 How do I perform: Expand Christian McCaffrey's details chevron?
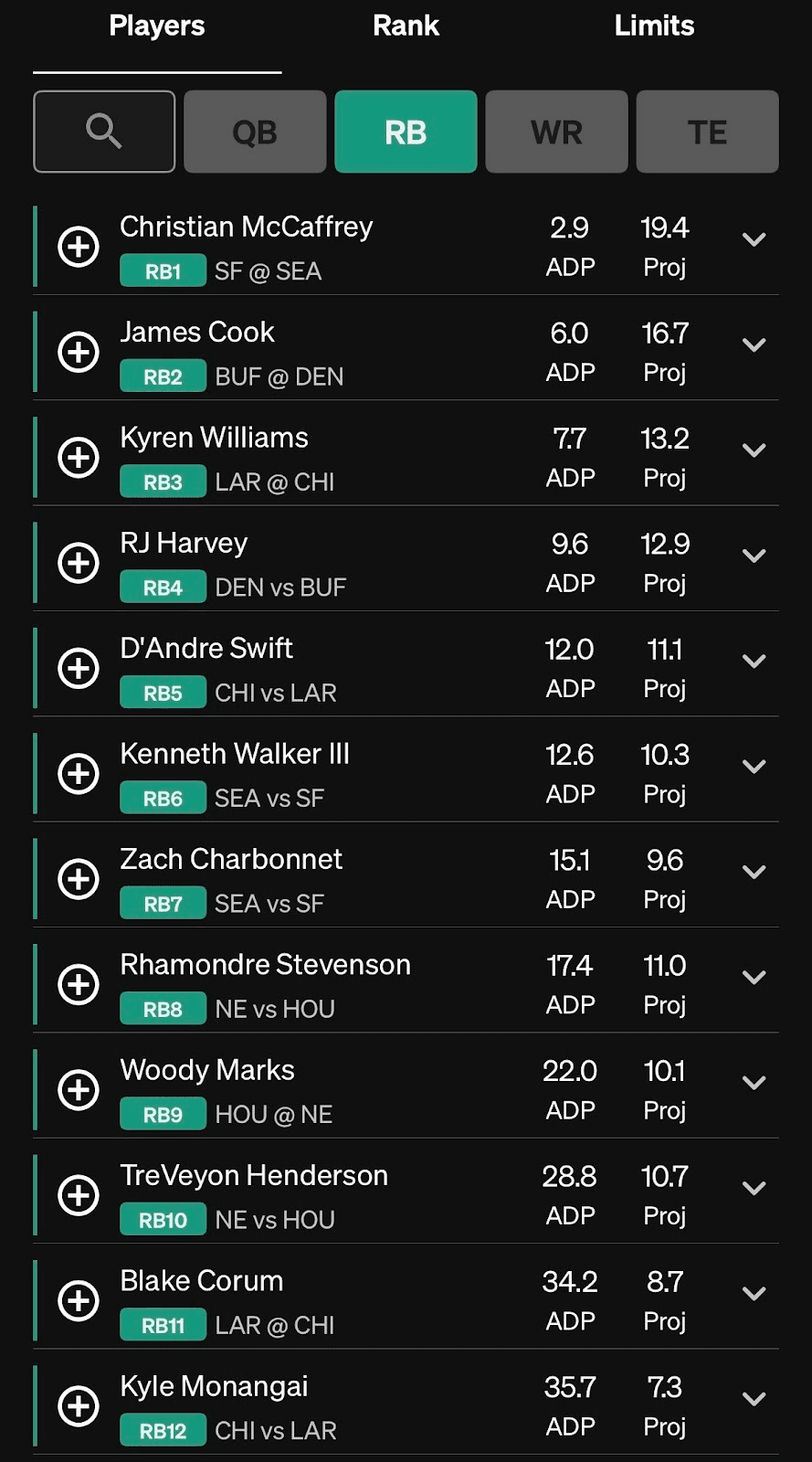pyautogui.click(x=754, y=240)
